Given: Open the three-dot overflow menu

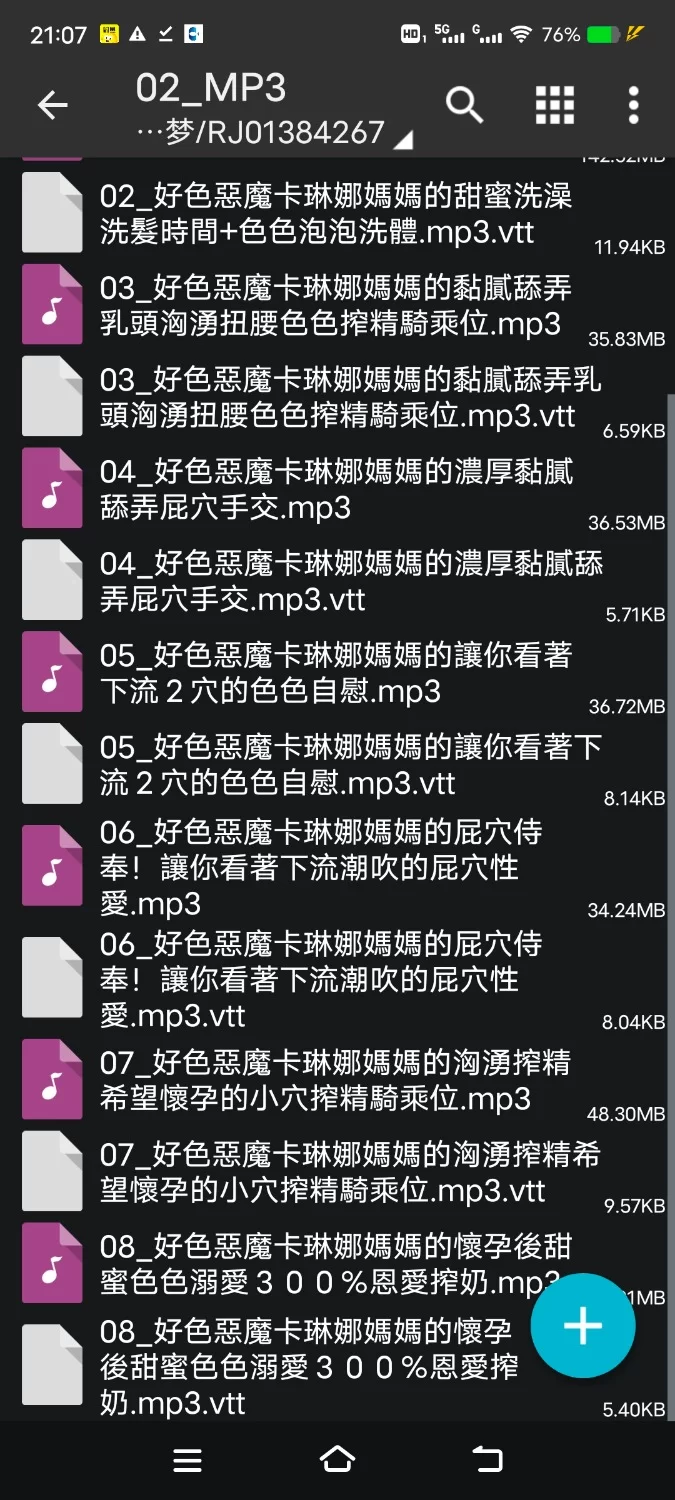Looking at the screenshot, I should (x=633, y=105).
